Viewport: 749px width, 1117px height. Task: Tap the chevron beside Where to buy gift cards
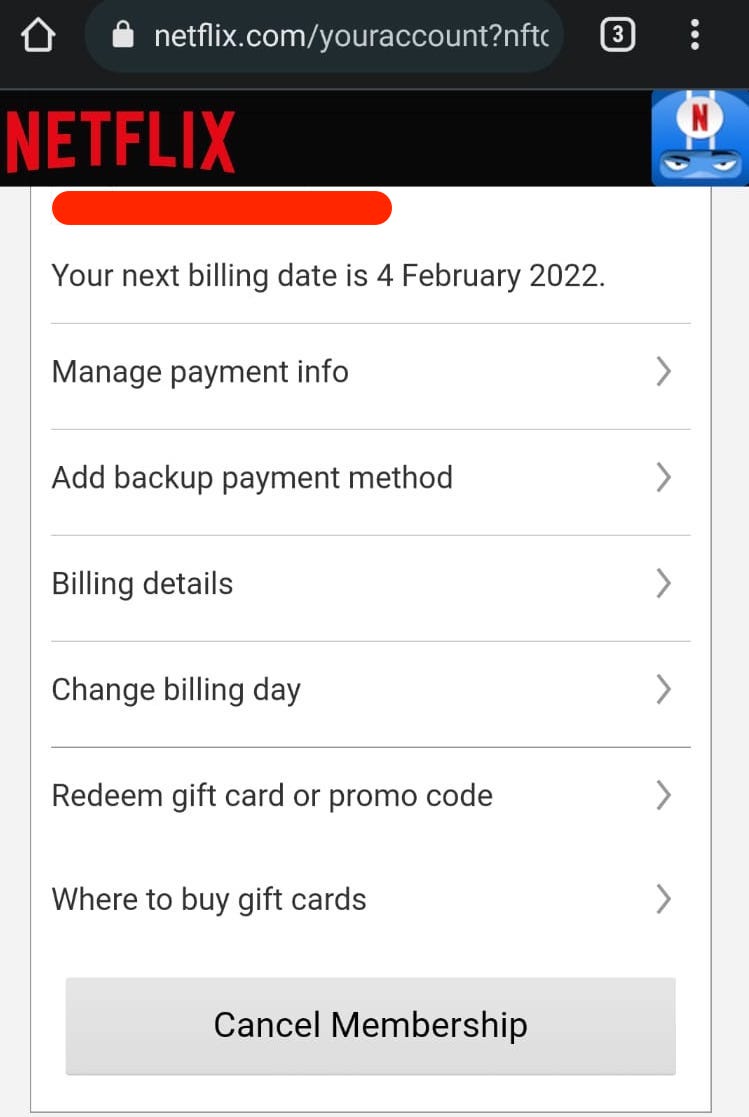[x=663, y=900]
